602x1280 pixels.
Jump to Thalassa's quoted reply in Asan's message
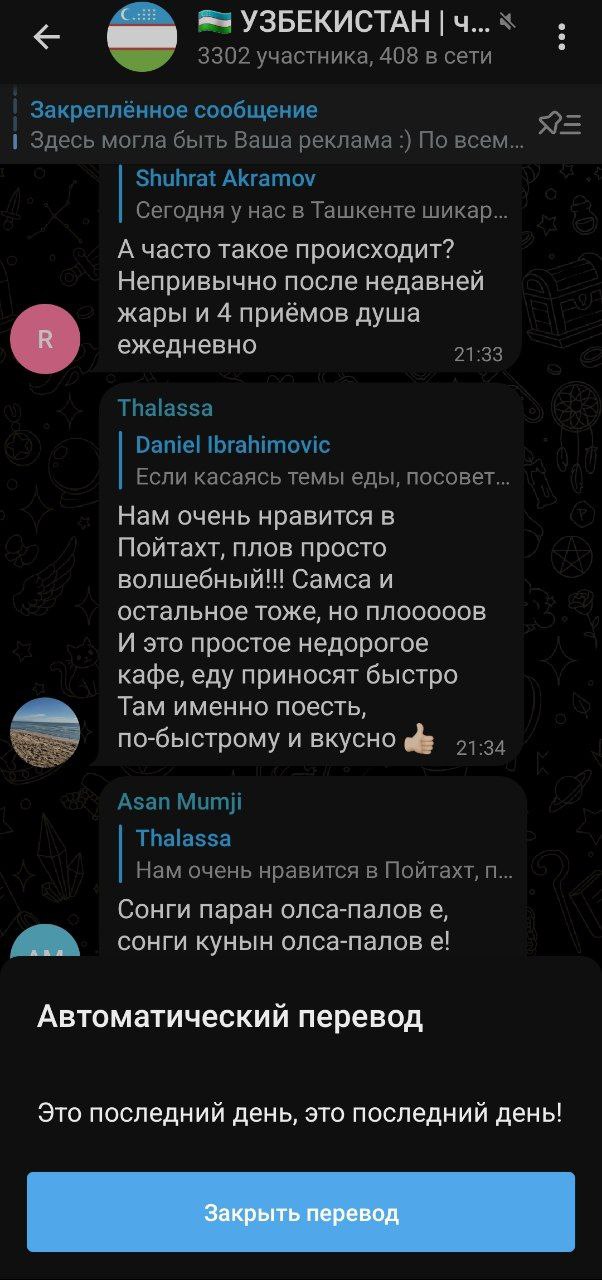pos(322,854)
